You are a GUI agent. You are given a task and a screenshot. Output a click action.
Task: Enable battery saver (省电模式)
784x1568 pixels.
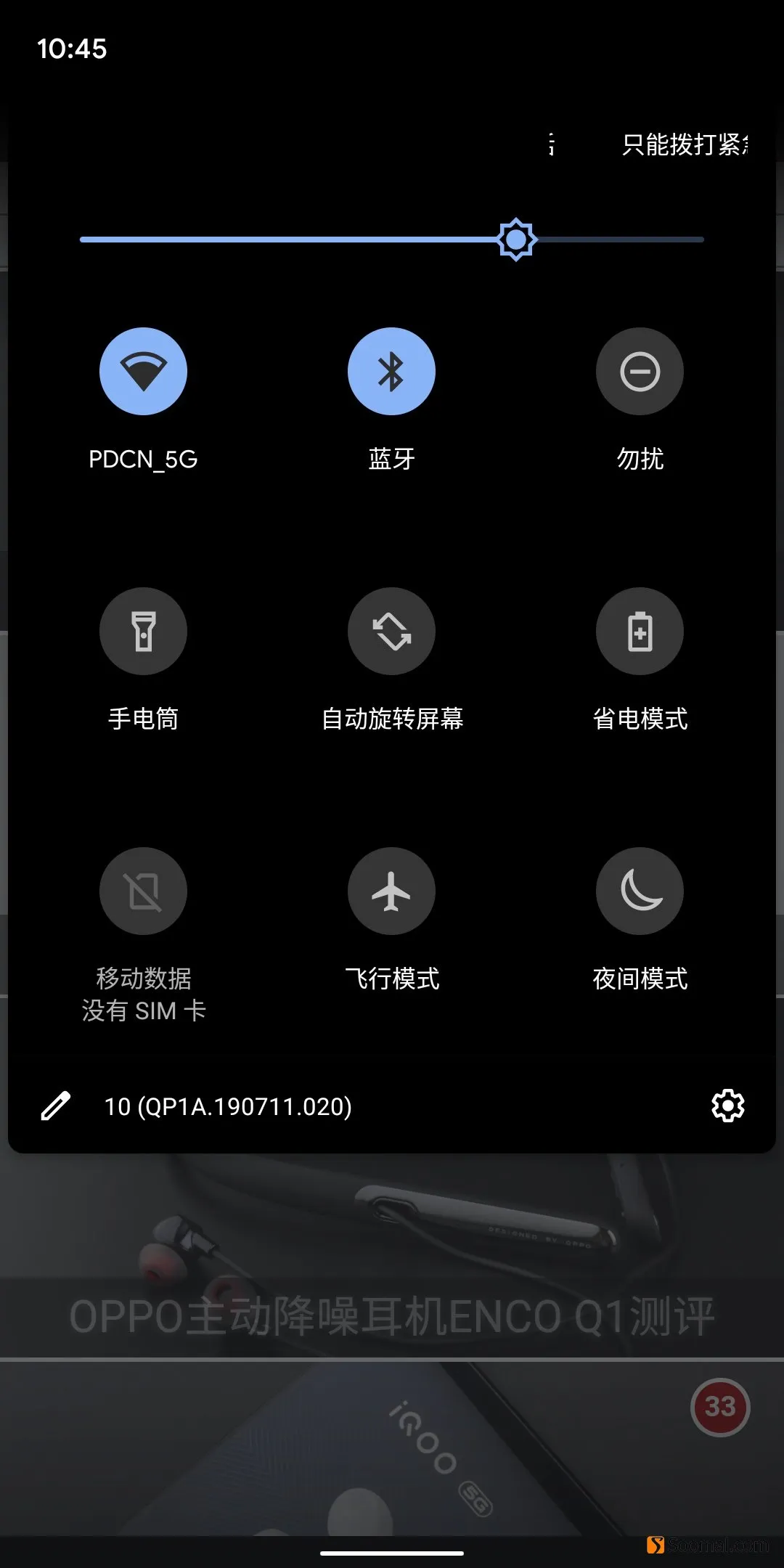pyautogui.click(x=640, y=631)
